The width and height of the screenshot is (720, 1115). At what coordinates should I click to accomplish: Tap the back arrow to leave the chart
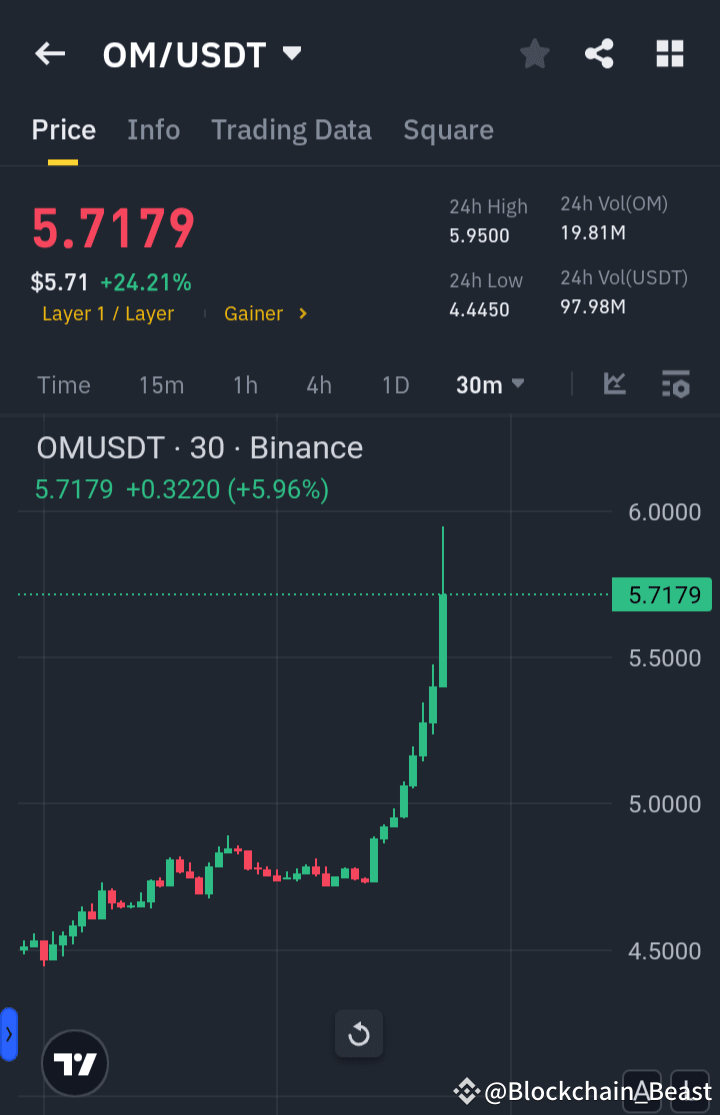pos(50,54)
